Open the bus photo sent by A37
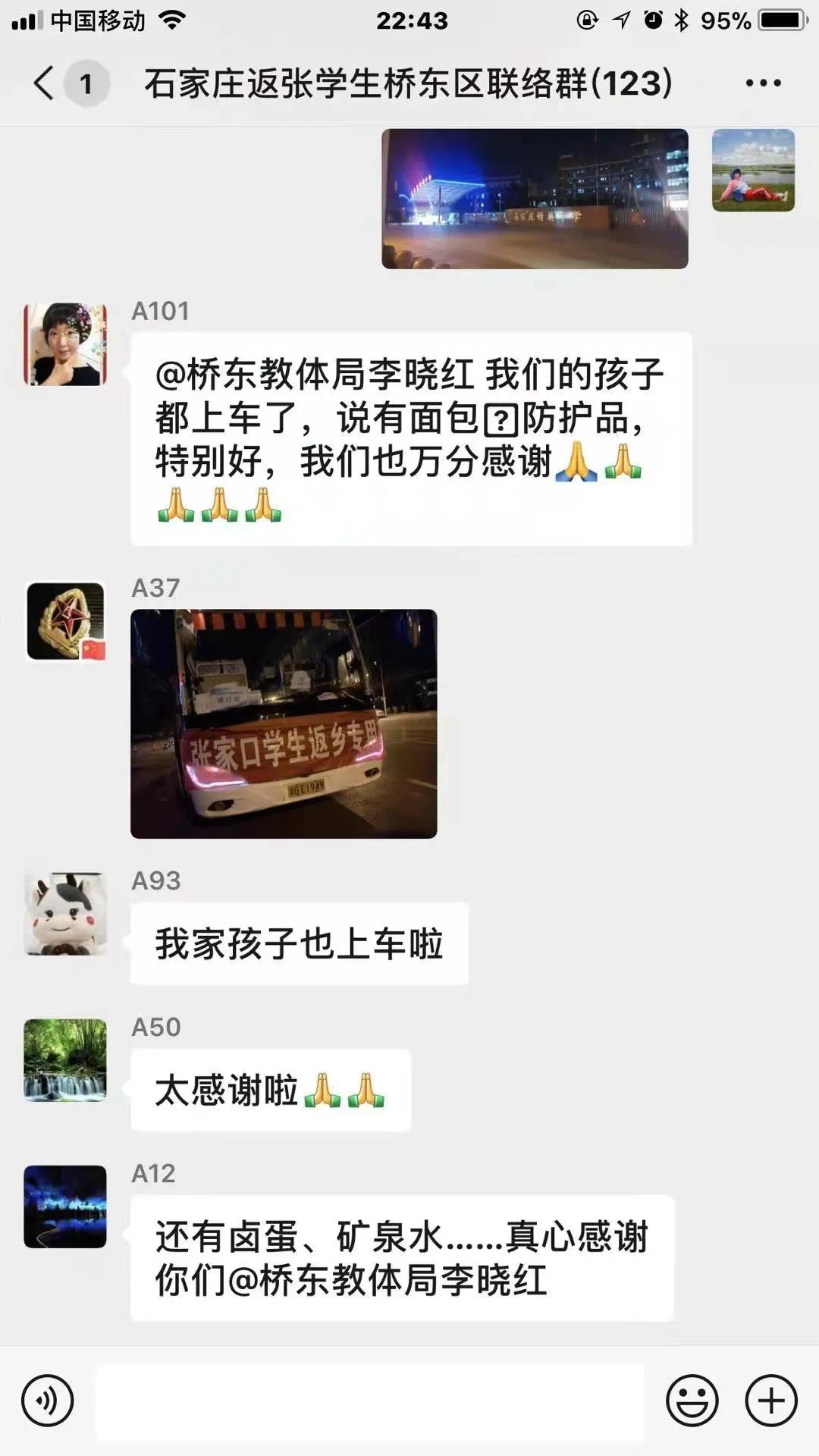Screen dimensions: 819x1456 (284, 723)
